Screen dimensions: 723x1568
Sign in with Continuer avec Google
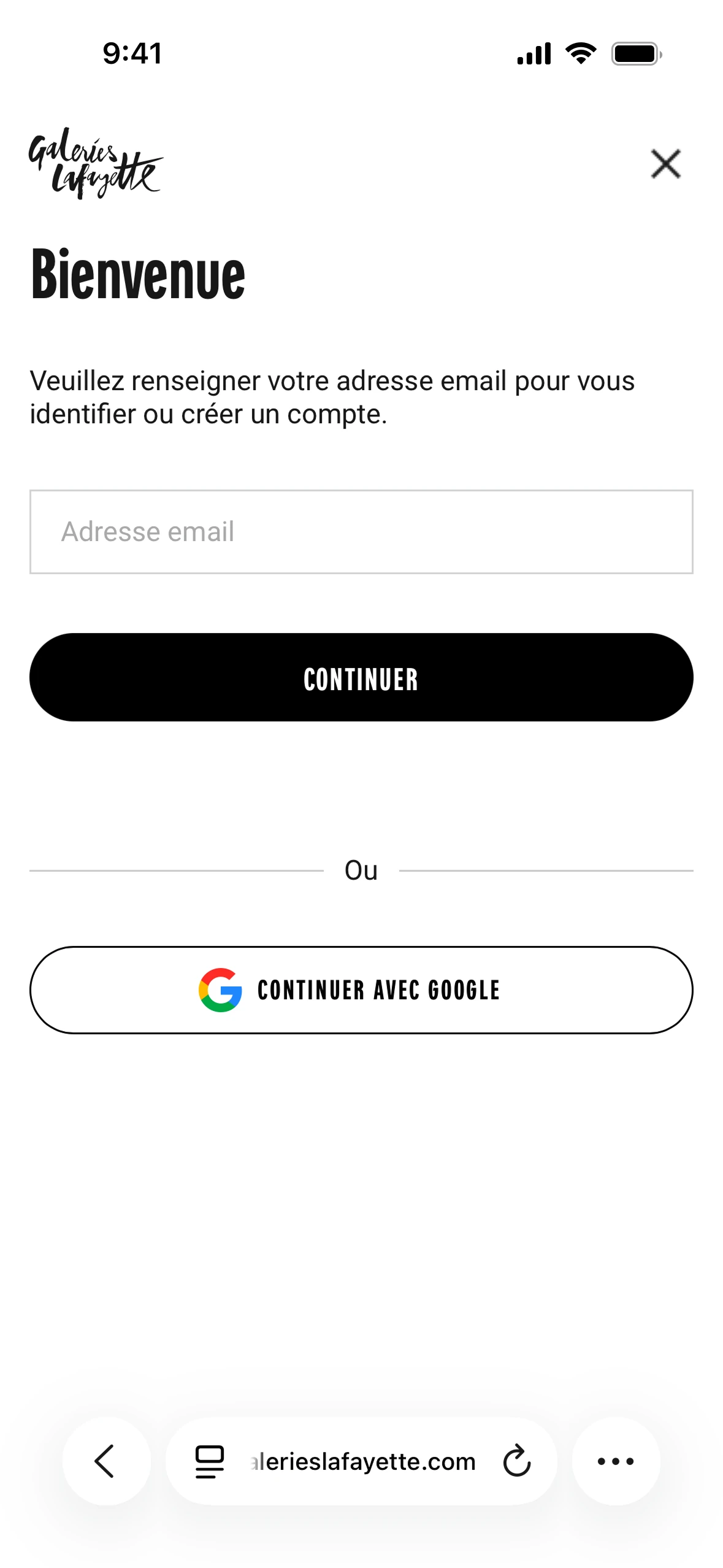click(361, 990)
